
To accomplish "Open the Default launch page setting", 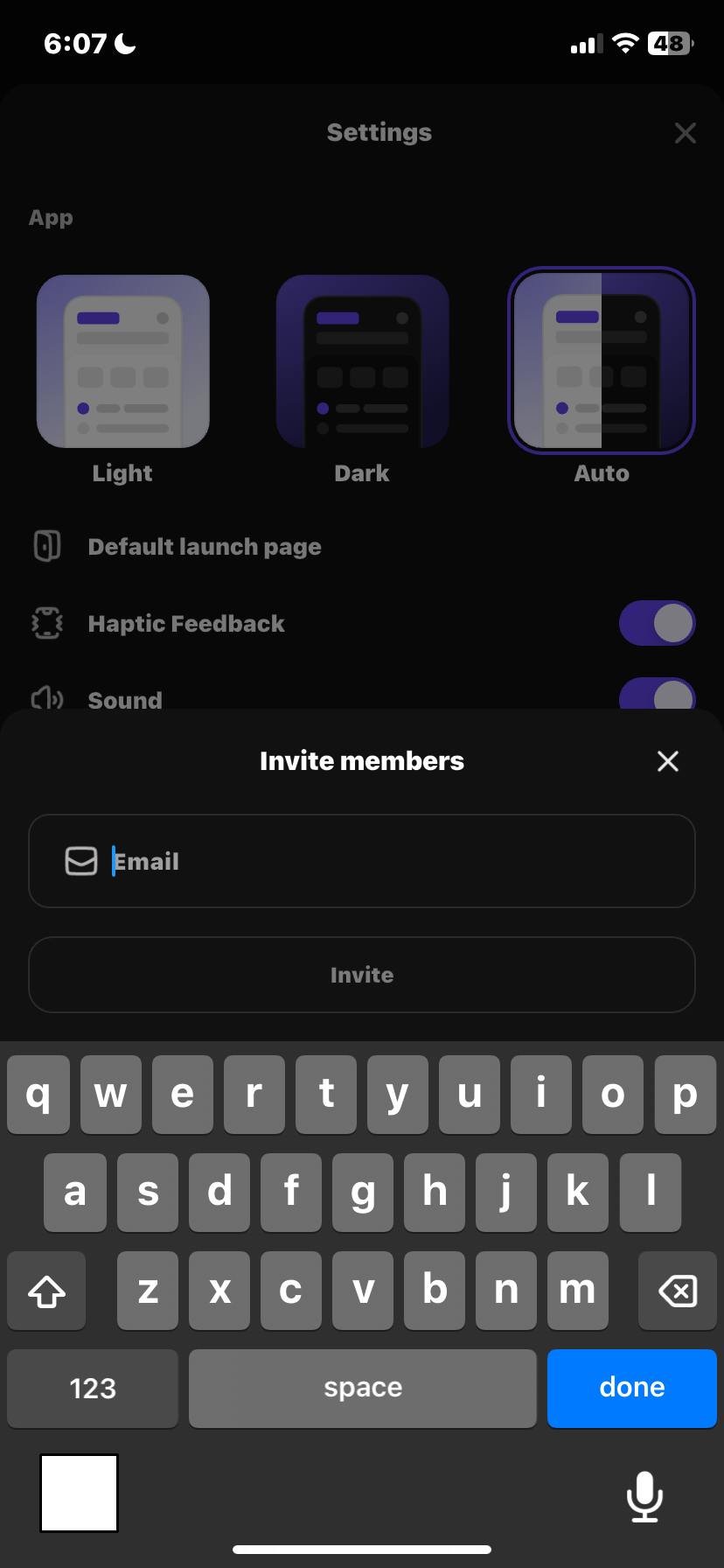I will [x=205, y=545].
